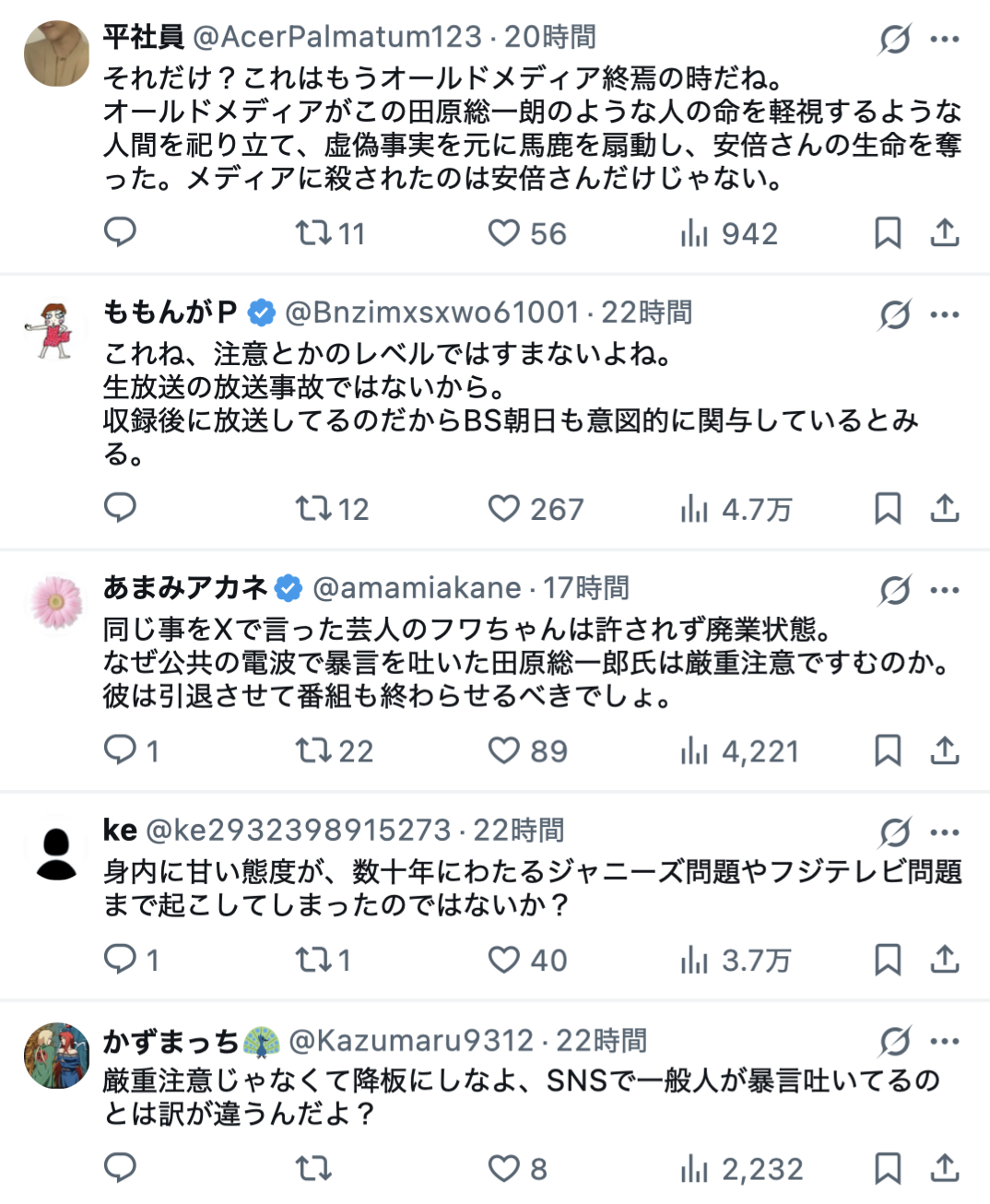Like the tweet by 平社員
This screenshot has width=990, height=1204.
[x=504, y=233]
